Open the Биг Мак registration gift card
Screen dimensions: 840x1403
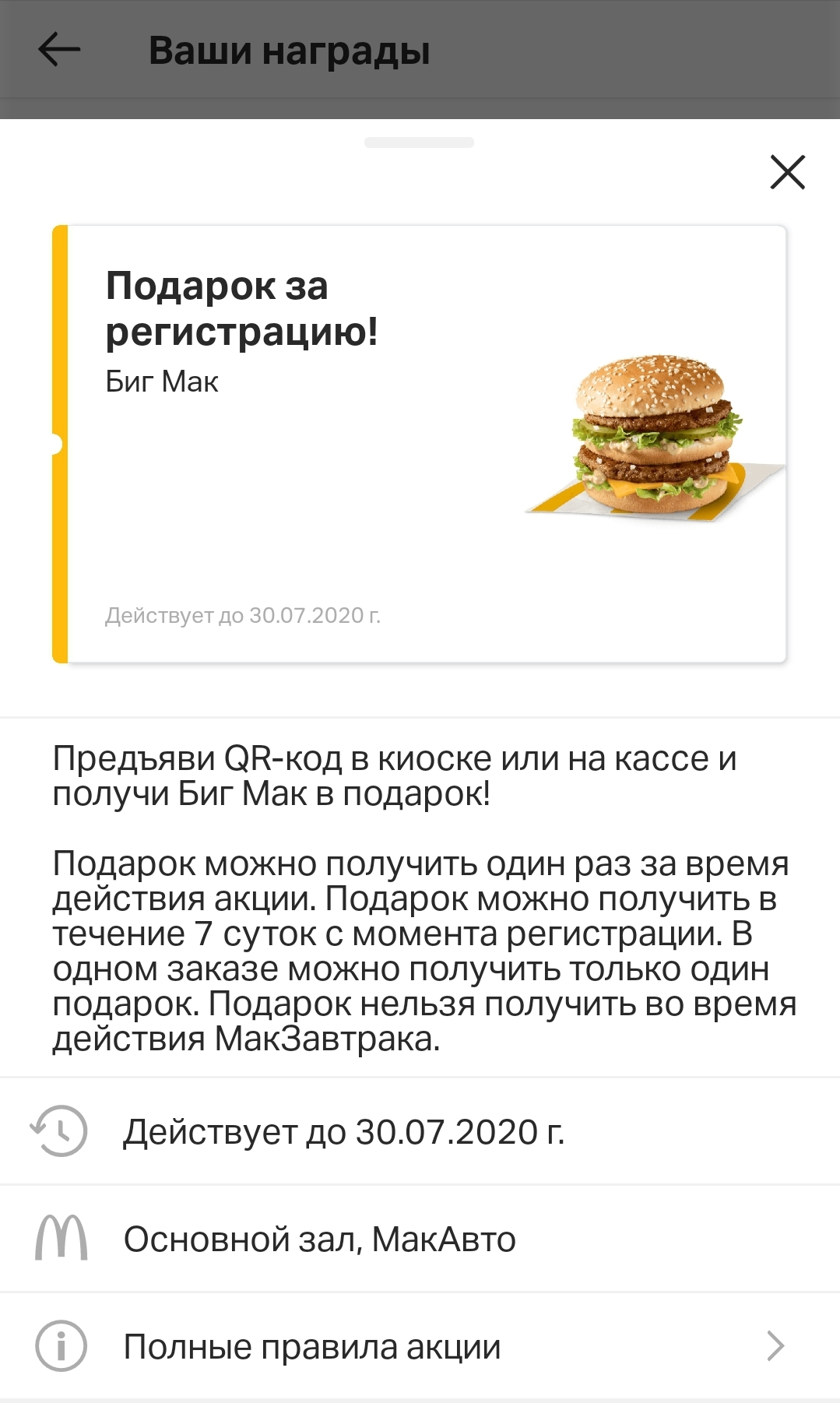(x=420, y=444)
